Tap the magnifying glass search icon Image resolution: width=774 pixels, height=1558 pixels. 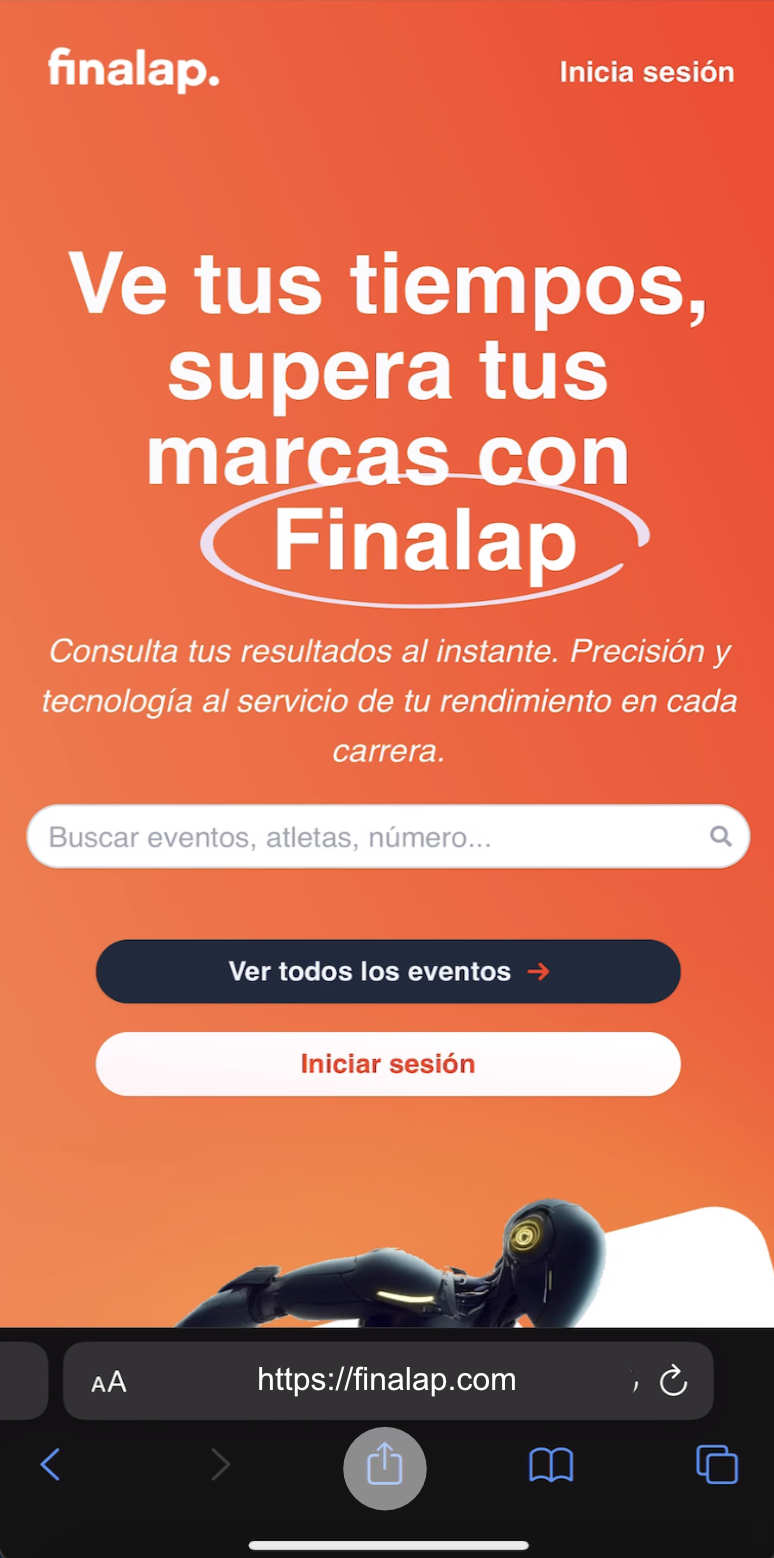pyautogui.click(x=720, y=836)
